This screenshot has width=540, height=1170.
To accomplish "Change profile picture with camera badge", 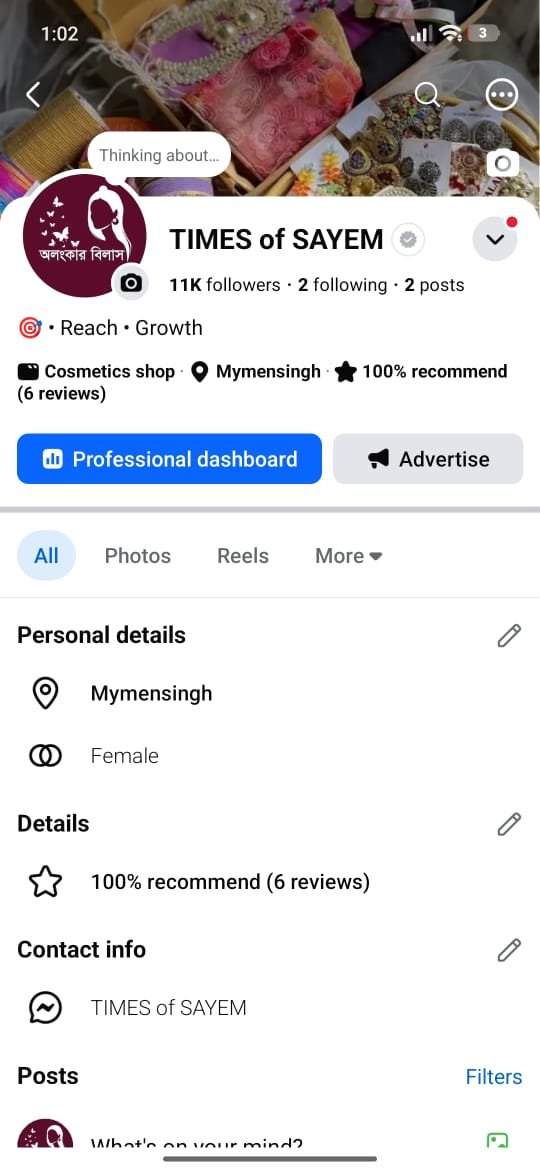I will [x=131, y=284].
